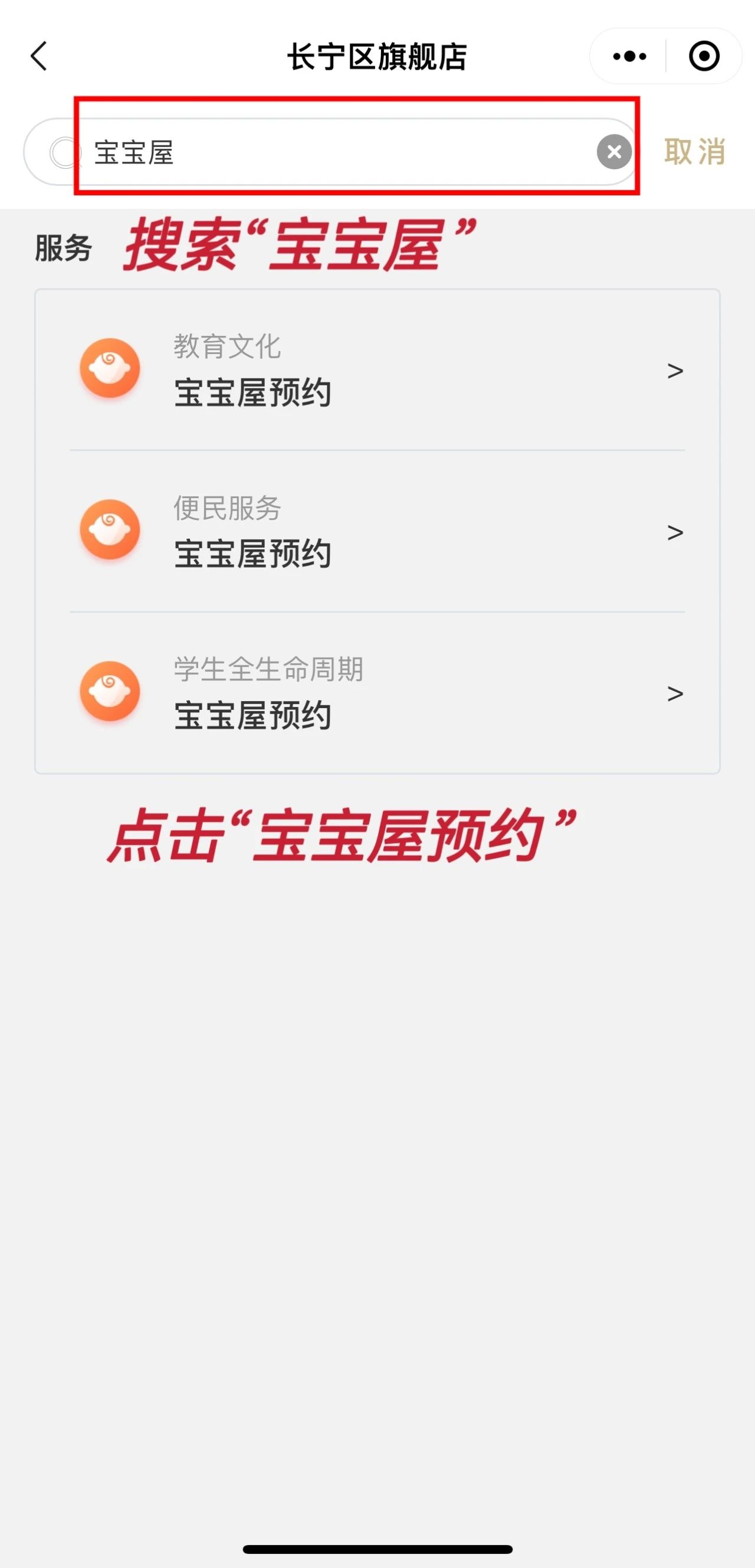This screenshot has width=755, height=1568.
Task: Cancel the search via 取消
Action: (695, 152)
